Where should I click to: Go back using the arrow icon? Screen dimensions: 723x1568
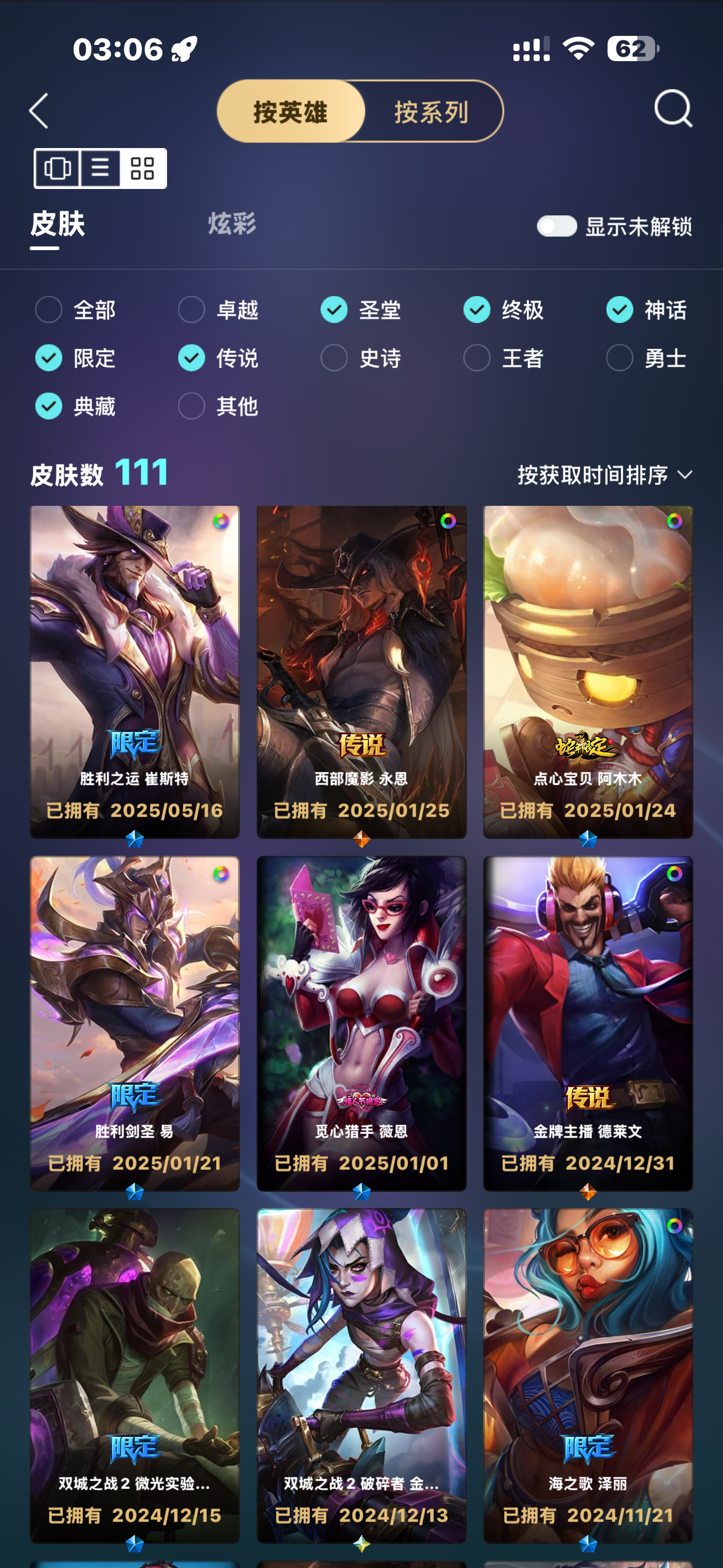39,111
